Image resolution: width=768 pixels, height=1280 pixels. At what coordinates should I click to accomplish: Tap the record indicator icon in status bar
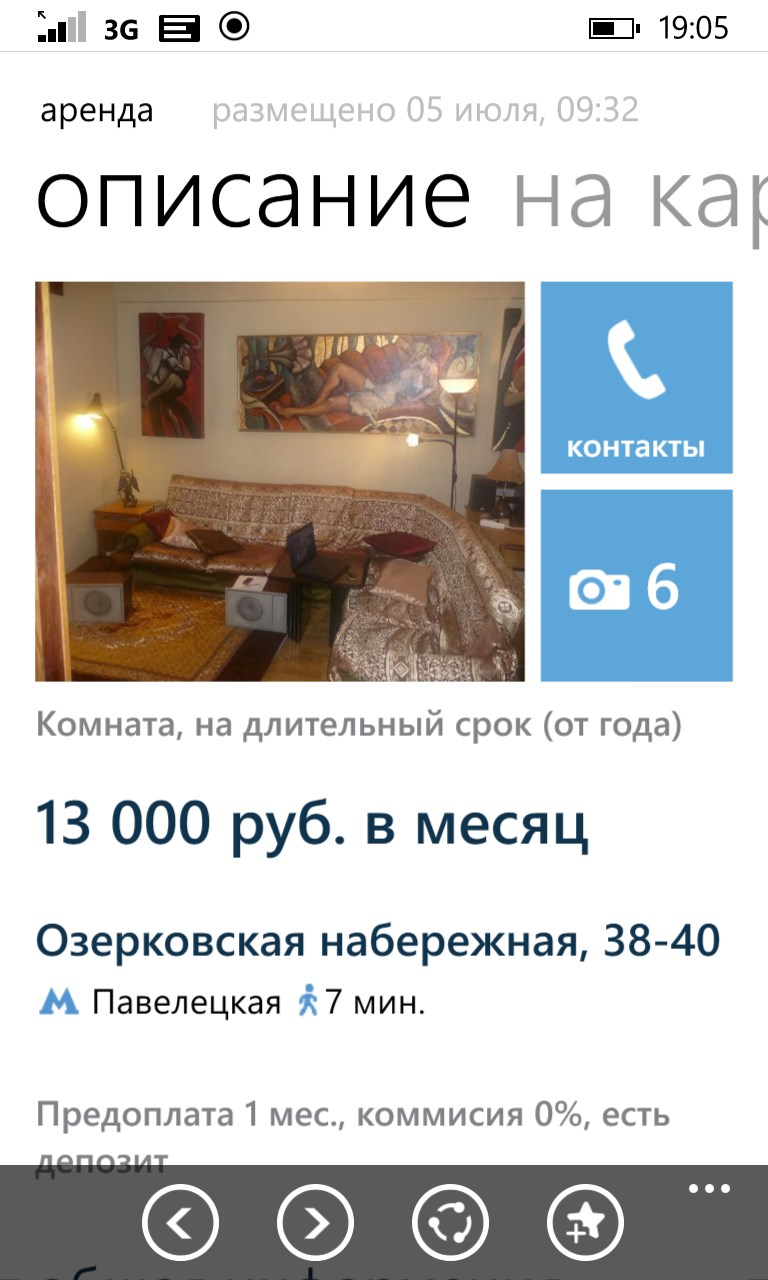tap(234, 27)
